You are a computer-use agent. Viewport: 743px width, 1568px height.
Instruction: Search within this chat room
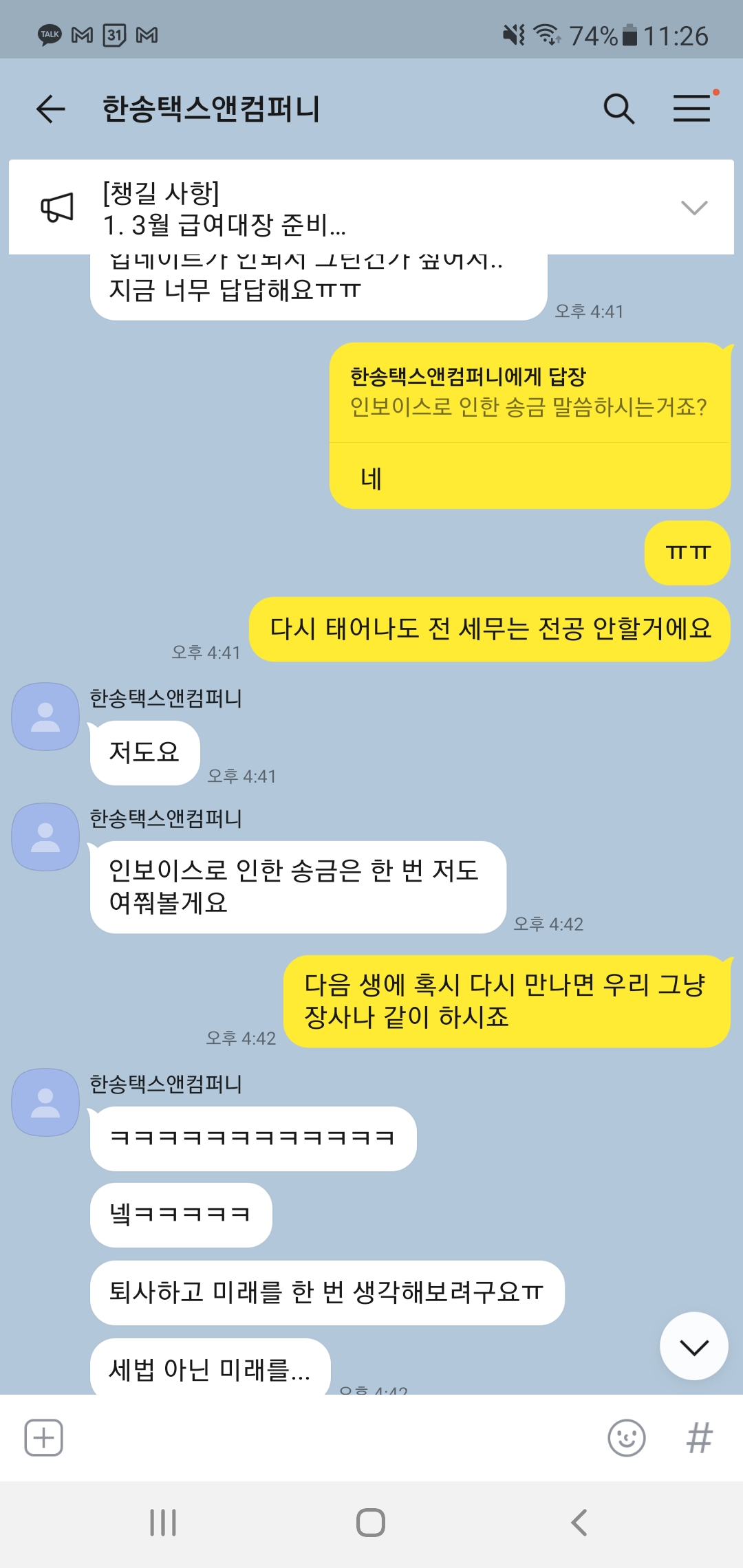(x=618, y=109)
